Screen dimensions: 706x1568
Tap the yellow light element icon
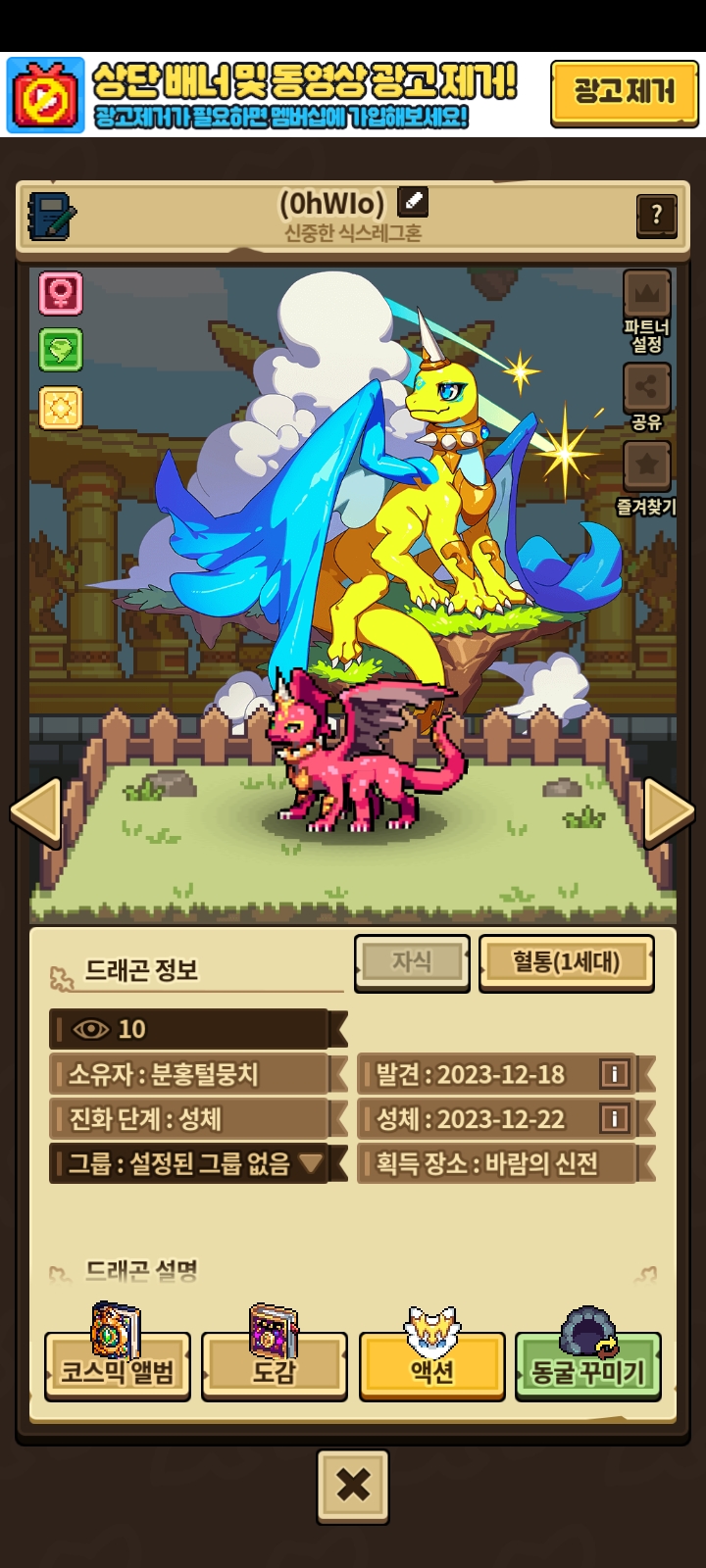pyautogui.click(x=61, y=408)
